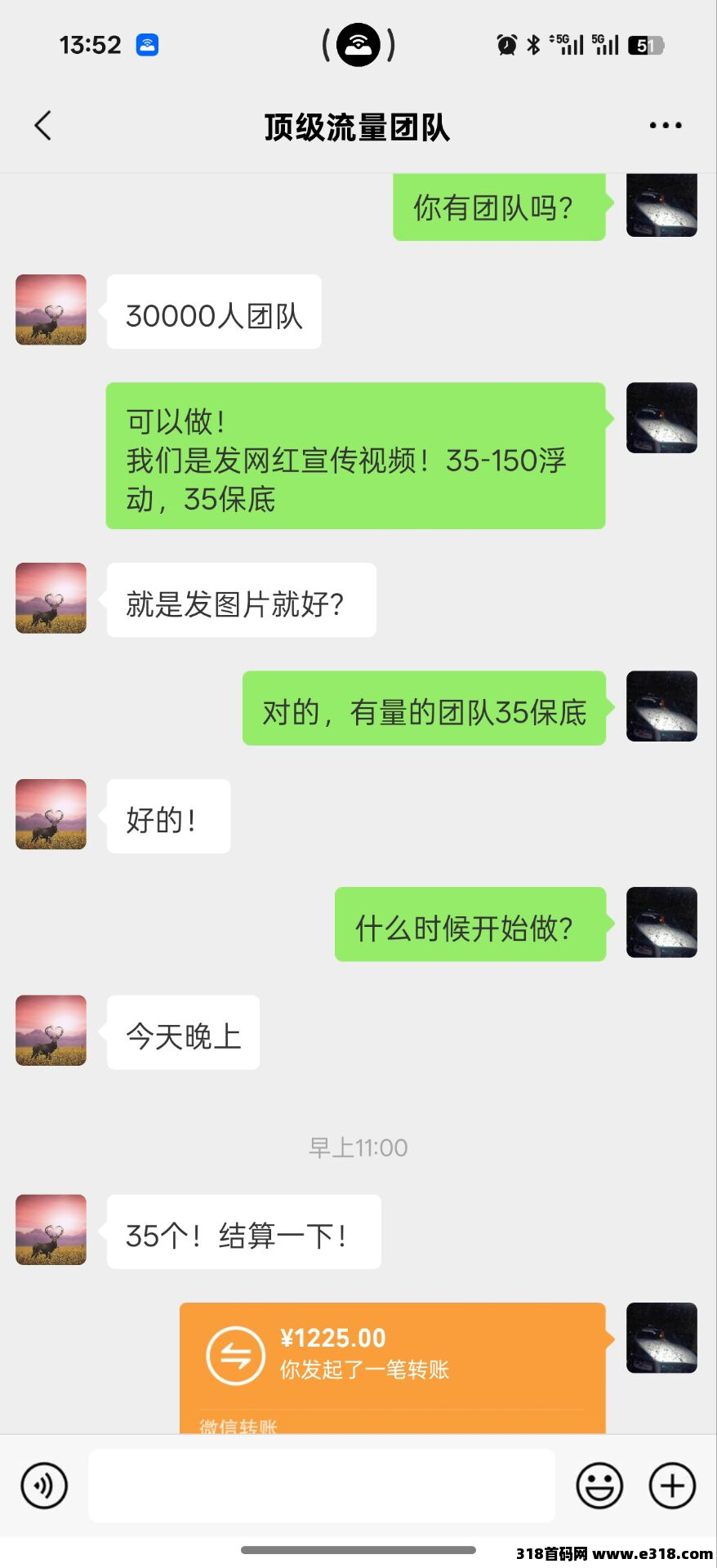Viewport: 717px width, 1568px height.
Task: Open the emoji picker
Action: pyautogui.click(x=599, y=1486)
